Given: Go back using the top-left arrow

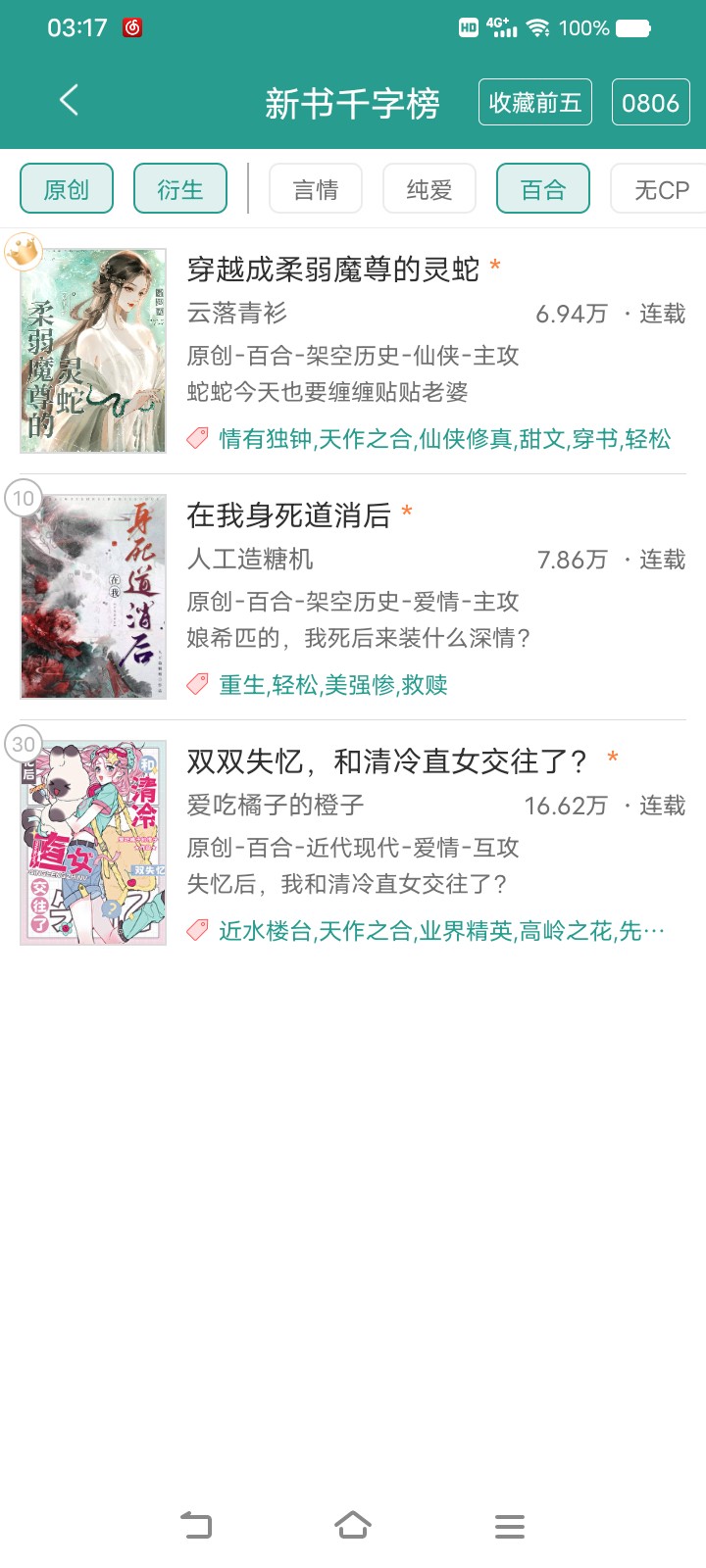Looking at the screenshot, I should tap(69, 101).
